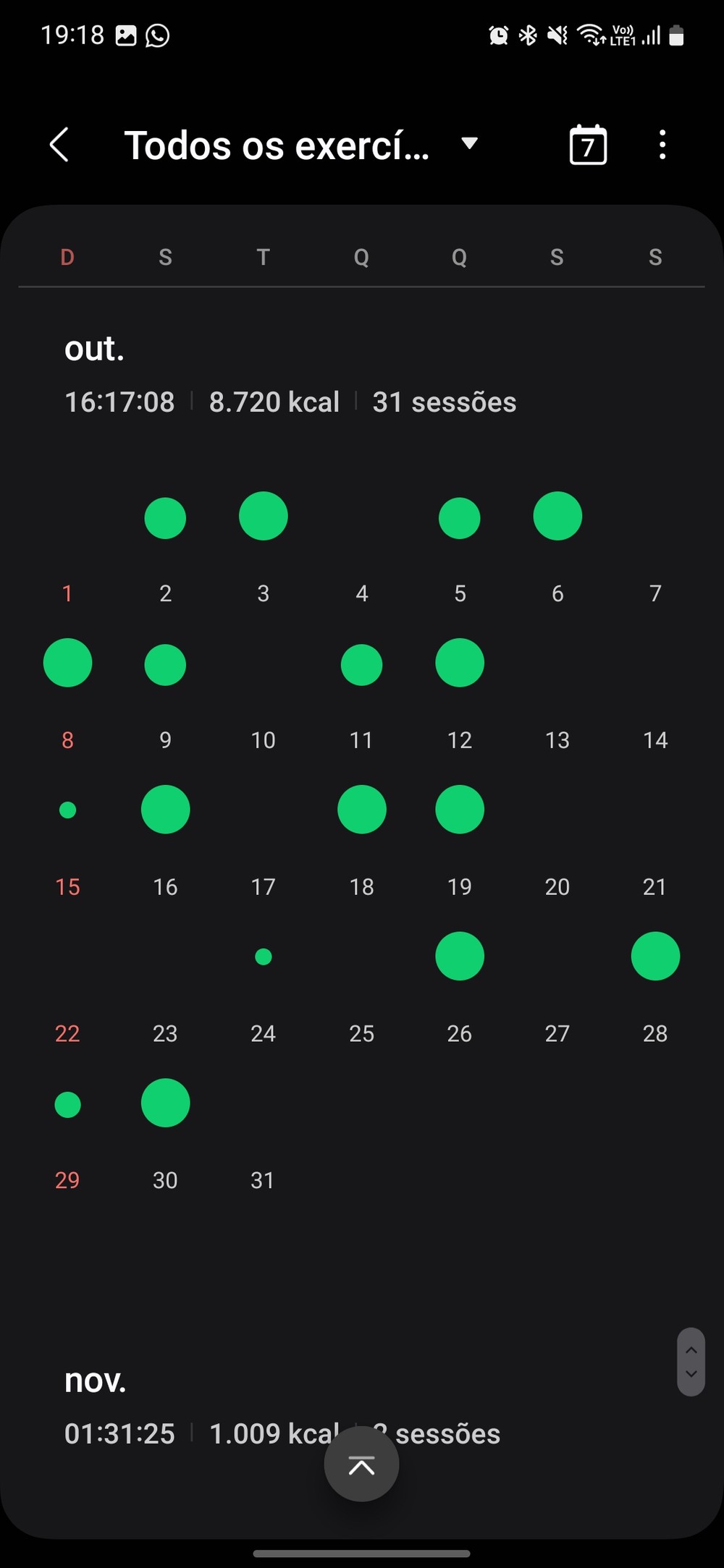Tap the day 19 workout dot
Viewport: 724px width, 1568px height.
pos(460,810)
